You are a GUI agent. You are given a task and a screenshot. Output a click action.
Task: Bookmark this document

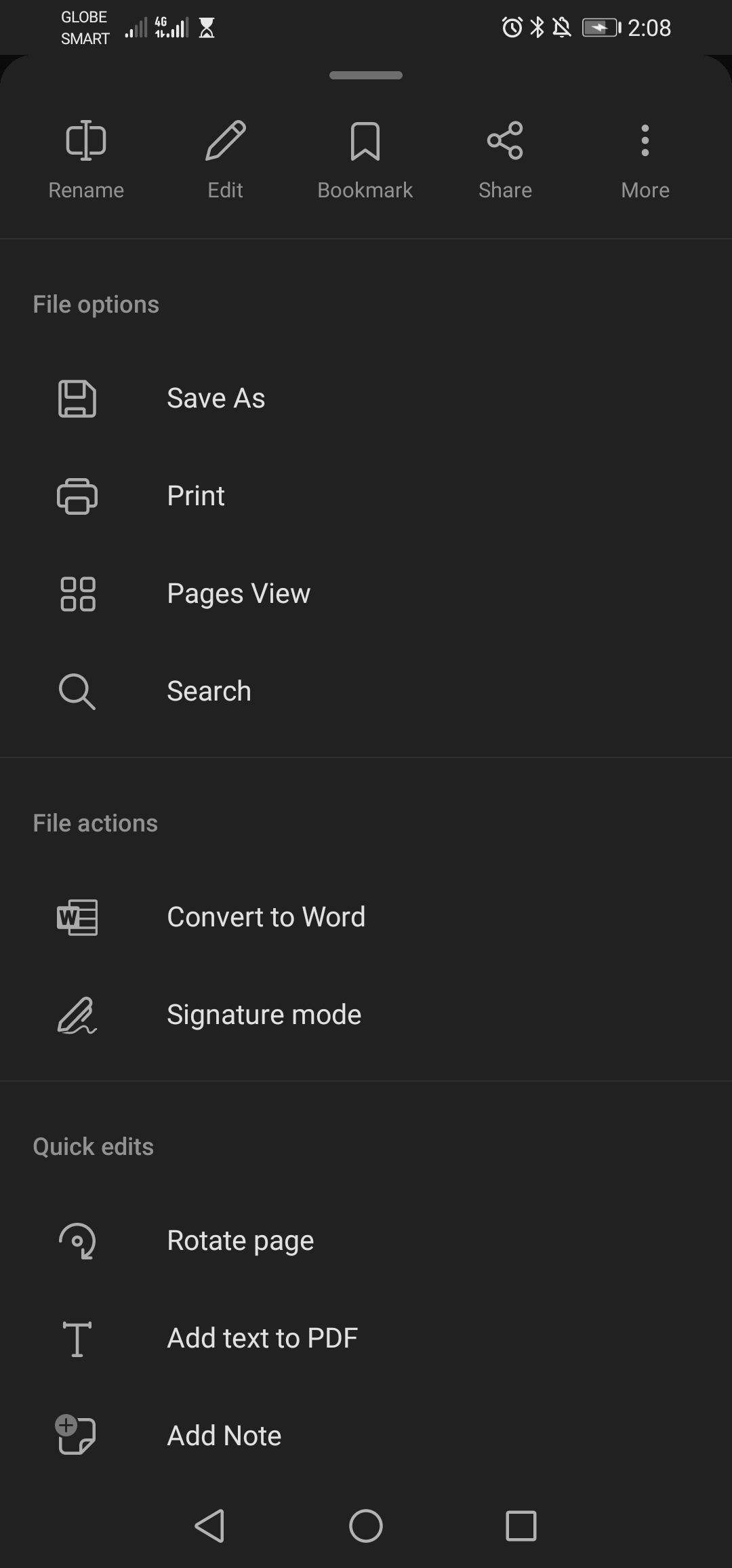click(365, 160)
